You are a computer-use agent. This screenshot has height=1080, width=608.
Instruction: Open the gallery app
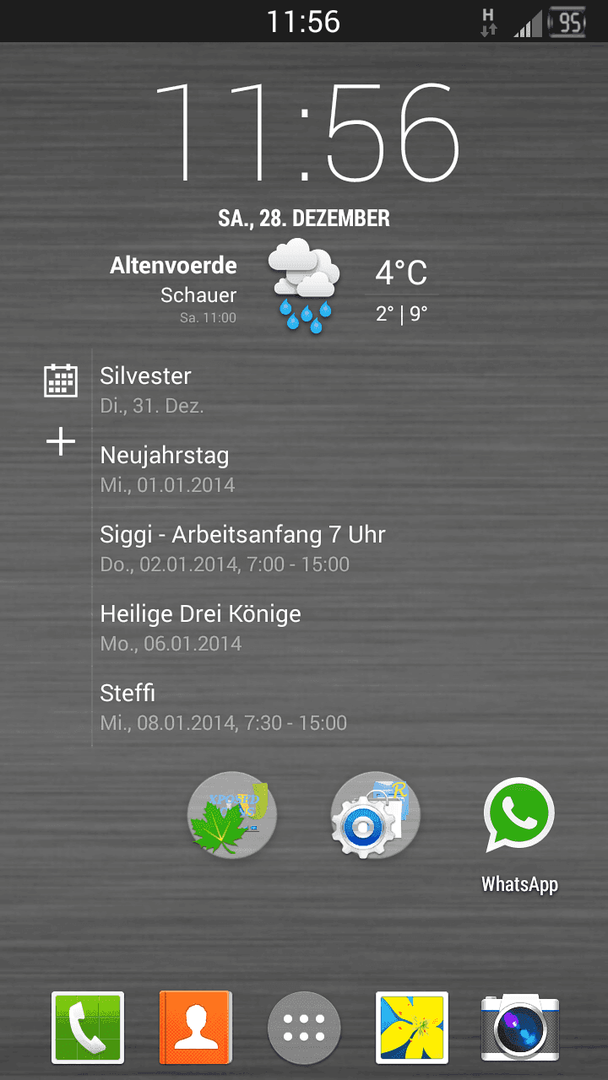(x=412, y=1027)
